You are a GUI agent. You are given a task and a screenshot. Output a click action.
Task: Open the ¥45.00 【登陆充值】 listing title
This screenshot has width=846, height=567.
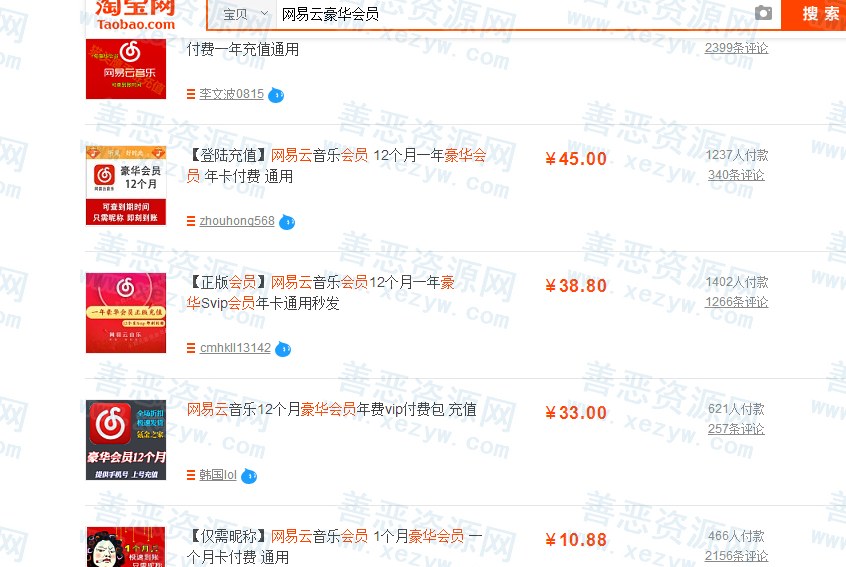coord(336,165)
